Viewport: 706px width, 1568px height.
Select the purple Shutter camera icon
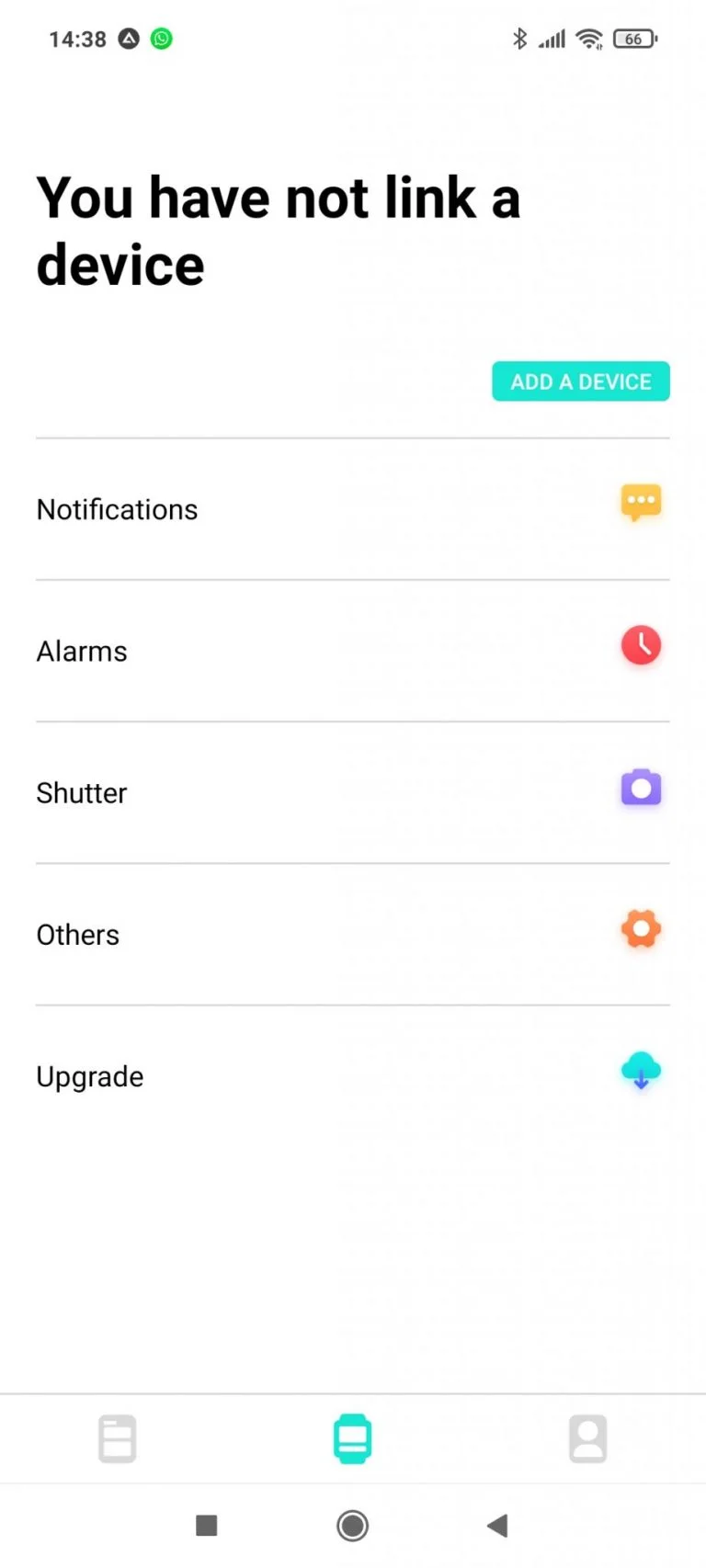pos(641,787)
